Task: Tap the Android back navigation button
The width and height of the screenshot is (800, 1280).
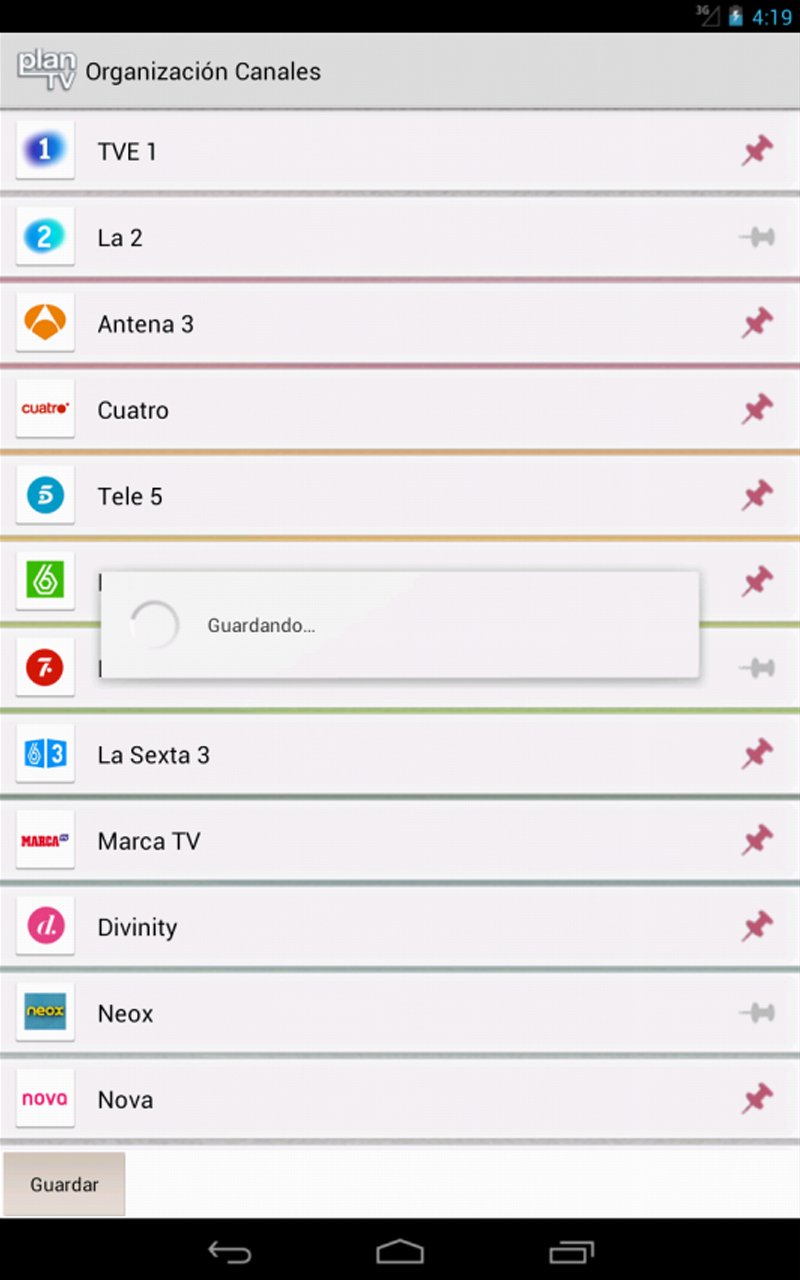Action: [x=229, y=1251]
